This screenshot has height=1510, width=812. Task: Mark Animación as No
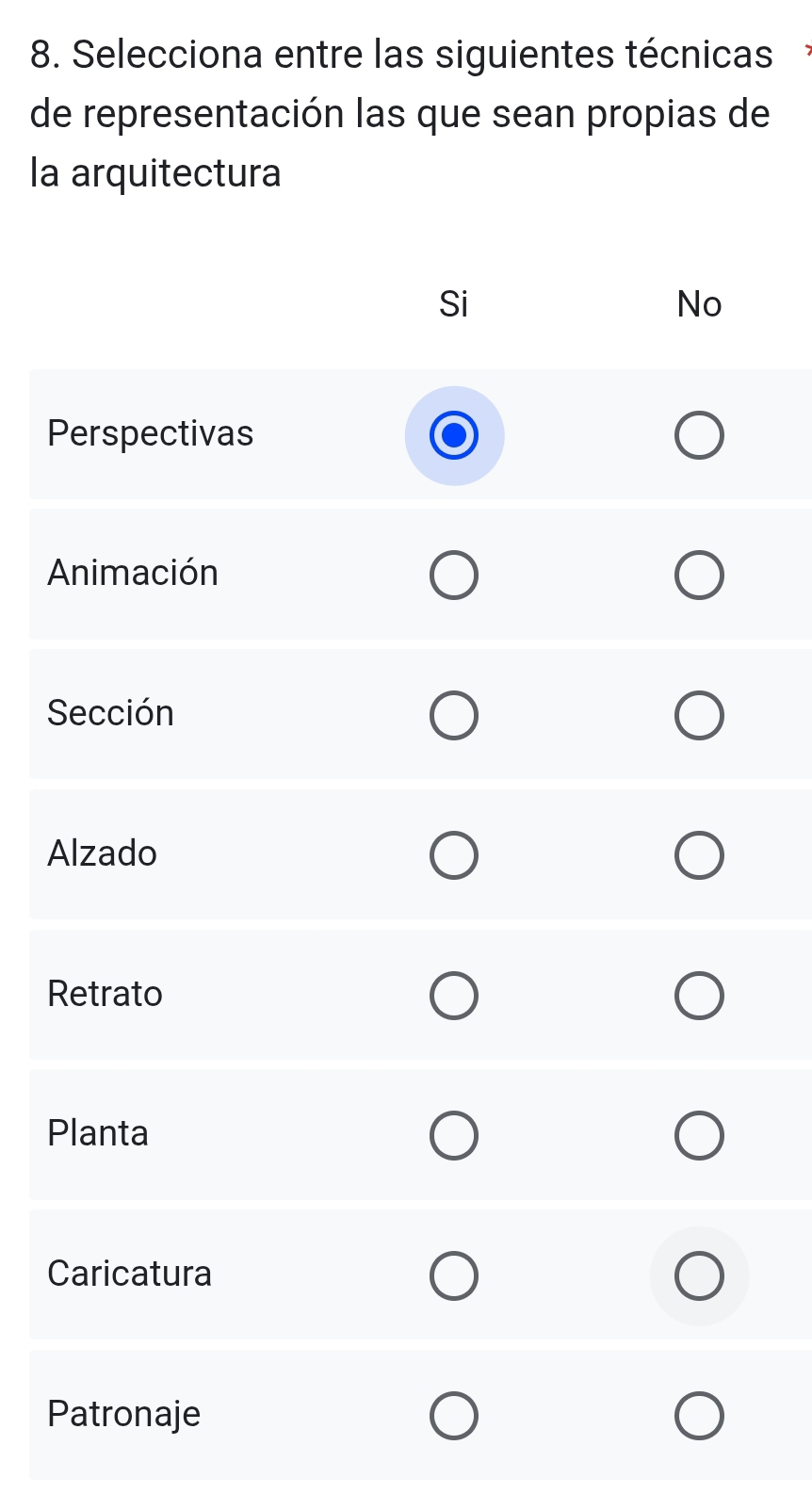pyautogui.click(x=699, y=576)
